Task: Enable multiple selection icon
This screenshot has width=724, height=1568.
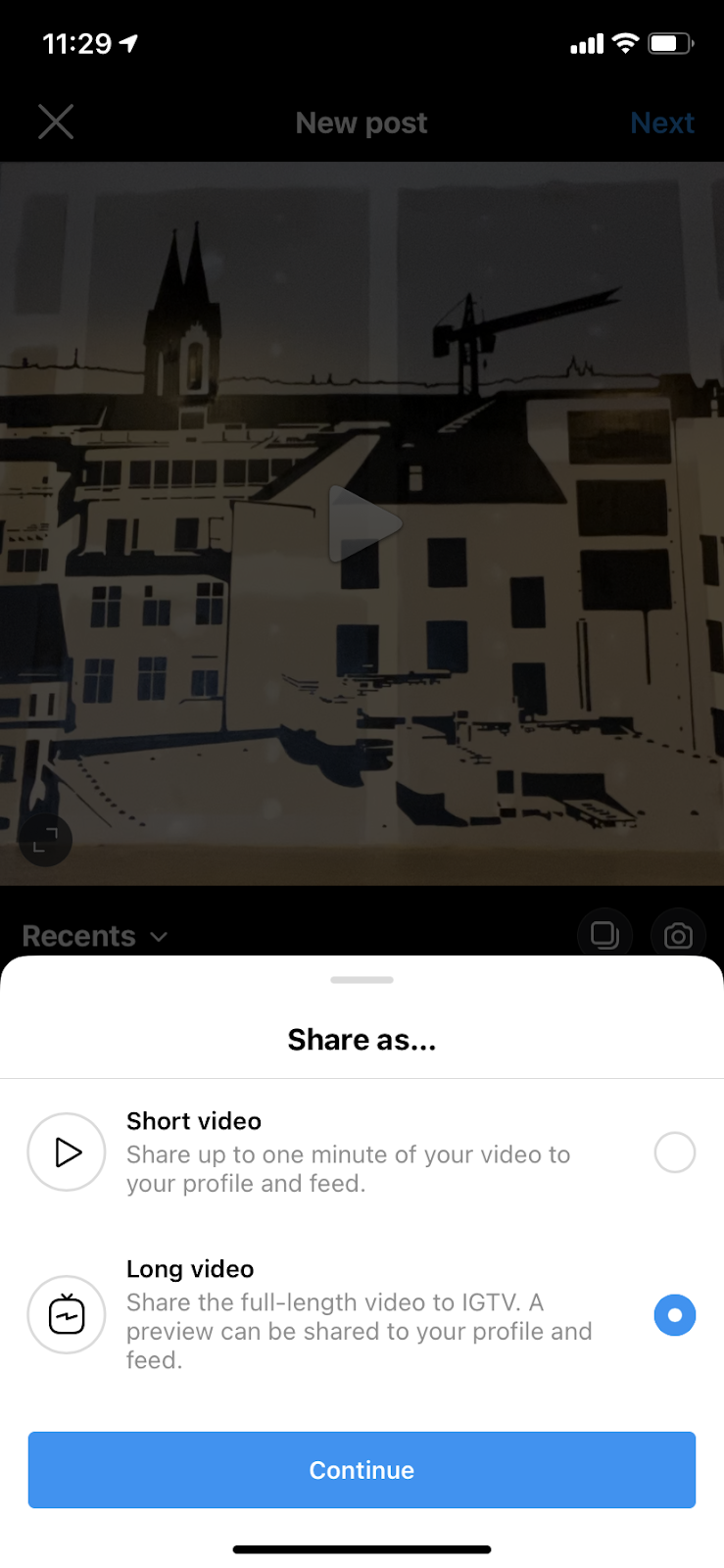Action: coord(604,935)
